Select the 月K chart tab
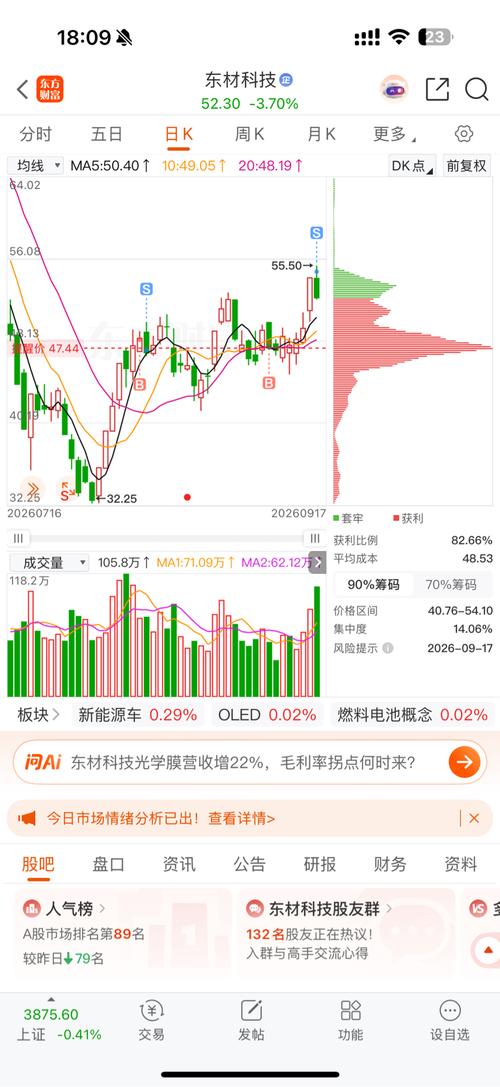The width and height of the screenshot is (500, 1087). point(321,134)
